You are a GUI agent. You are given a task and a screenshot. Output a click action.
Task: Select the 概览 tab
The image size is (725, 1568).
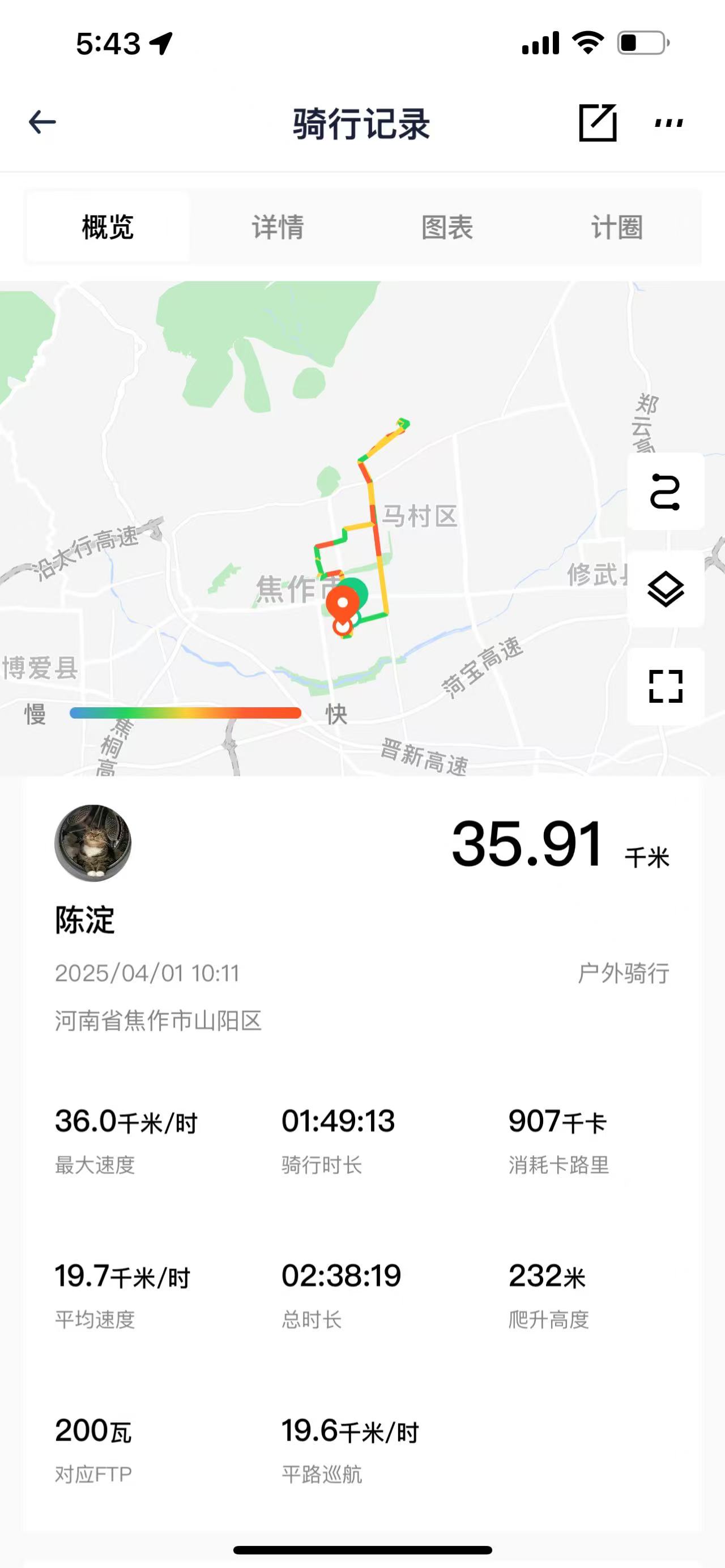click(108, 227)
